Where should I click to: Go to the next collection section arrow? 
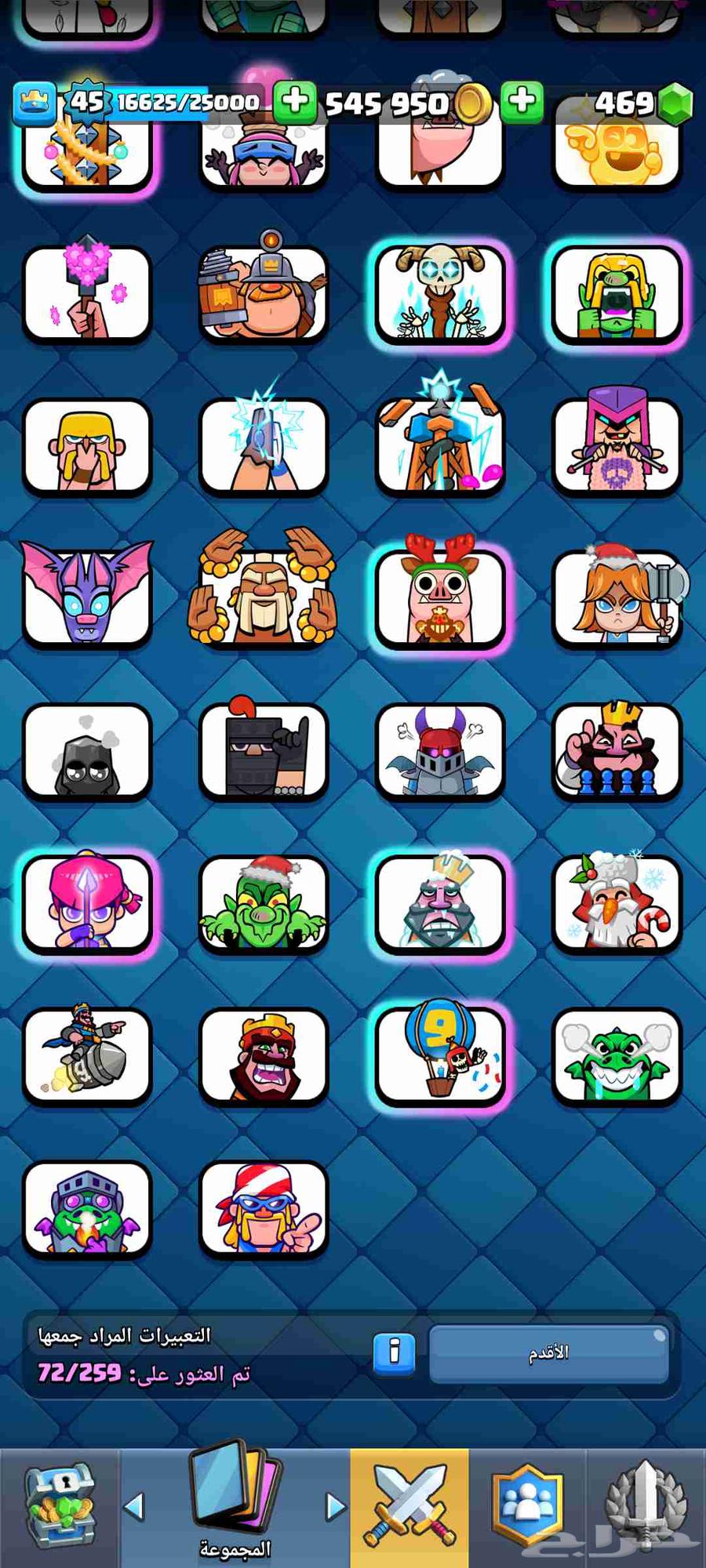(336, 1506)
